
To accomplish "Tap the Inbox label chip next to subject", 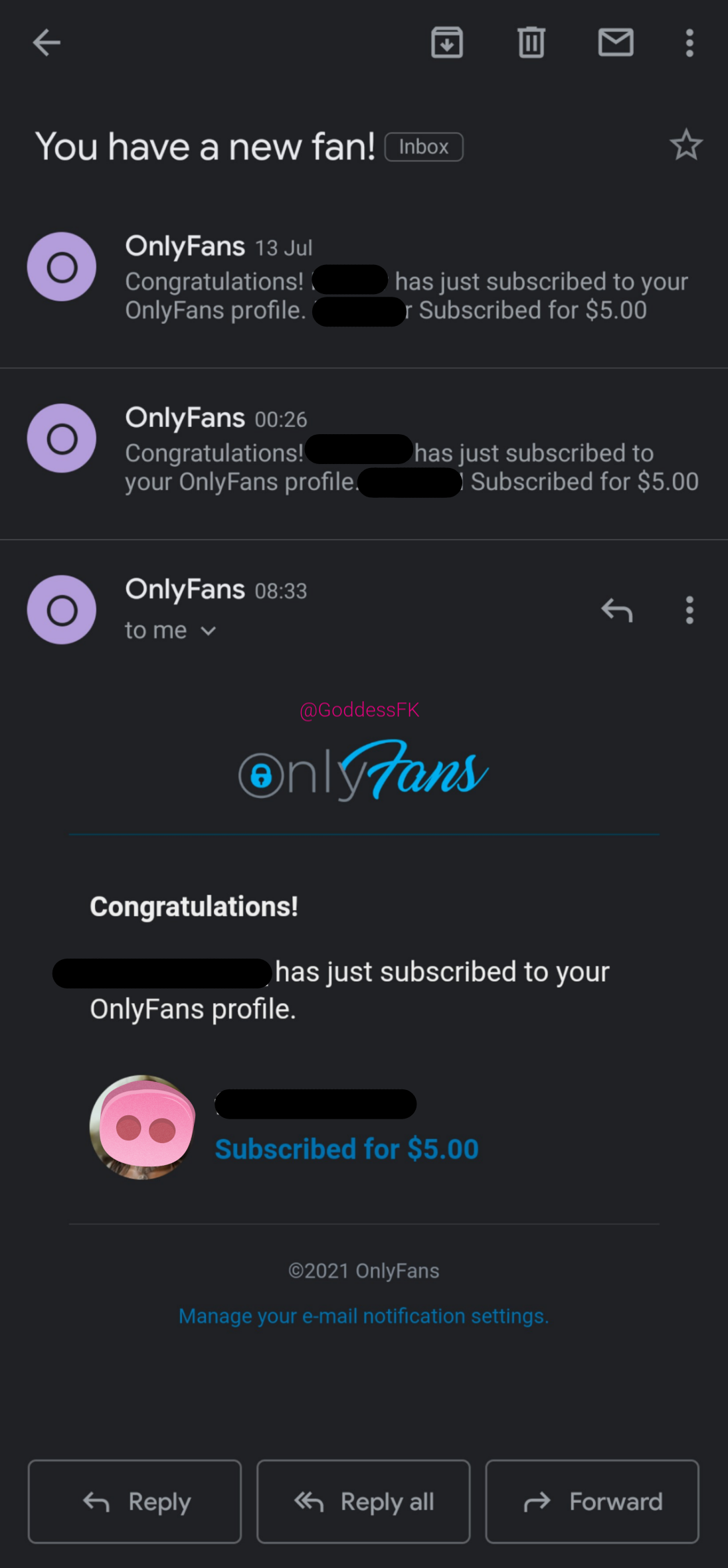I will point(423,146).
